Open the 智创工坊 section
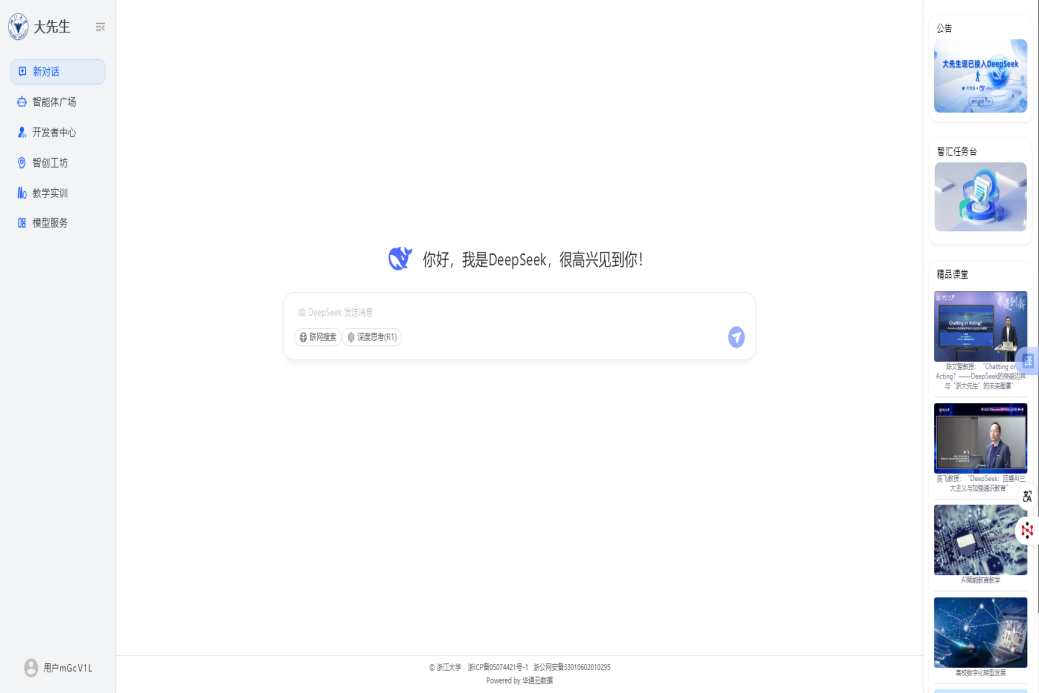 click(49, 163)
